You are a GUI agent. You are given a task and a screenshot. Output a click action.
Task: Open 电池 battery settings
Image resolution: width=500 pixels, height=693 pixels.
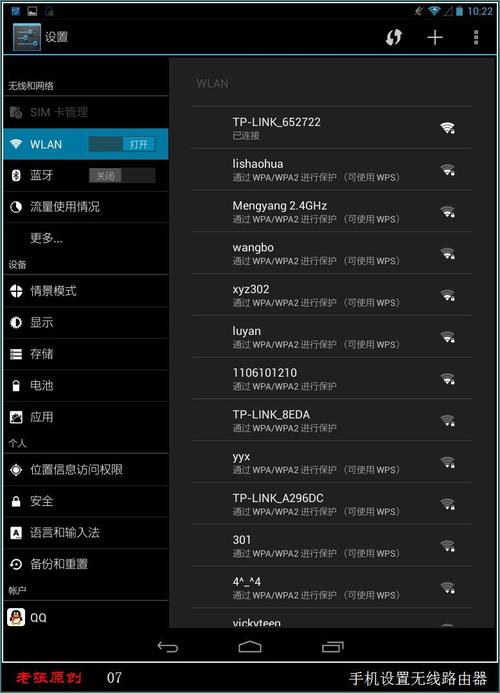(86, 385)
